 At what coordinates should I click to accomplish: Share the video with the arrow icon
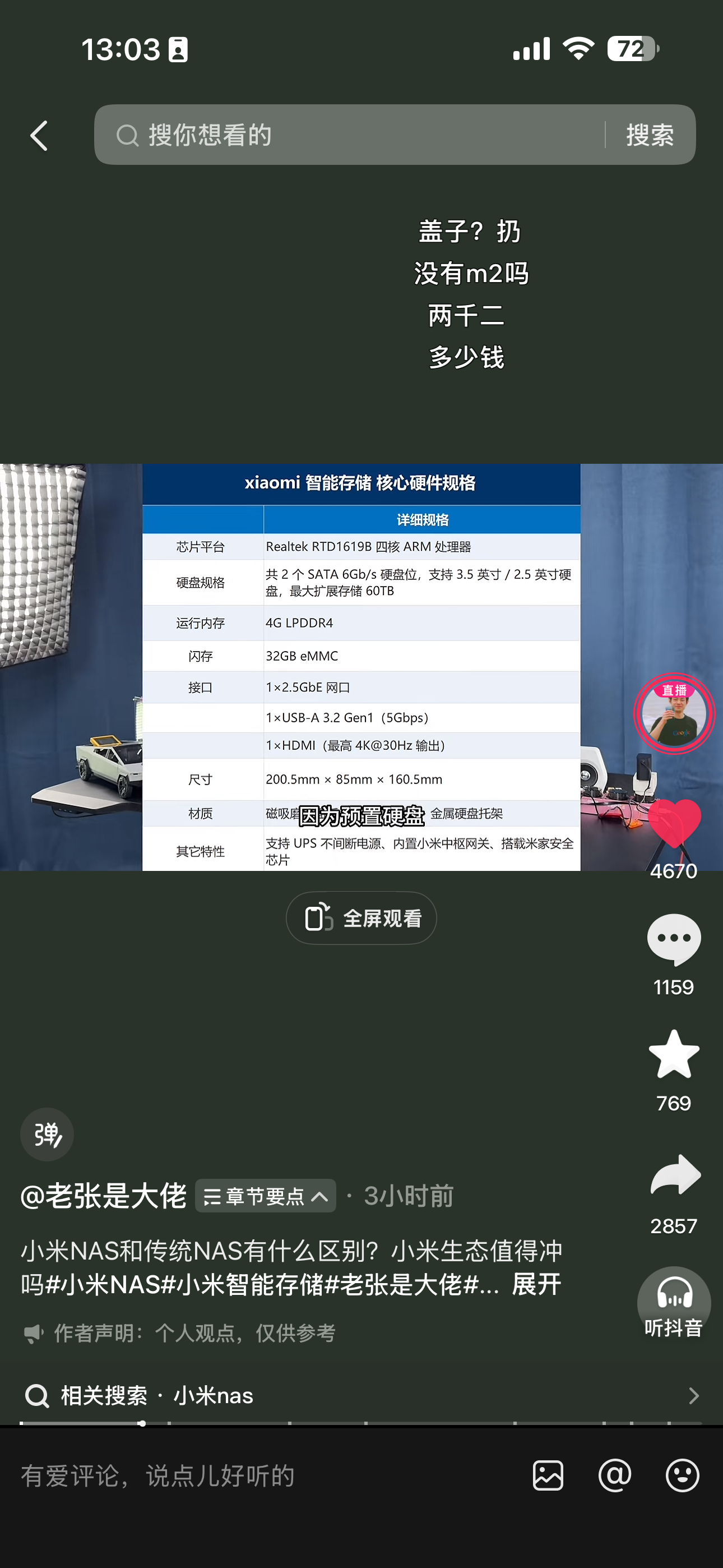[675, 1175]
